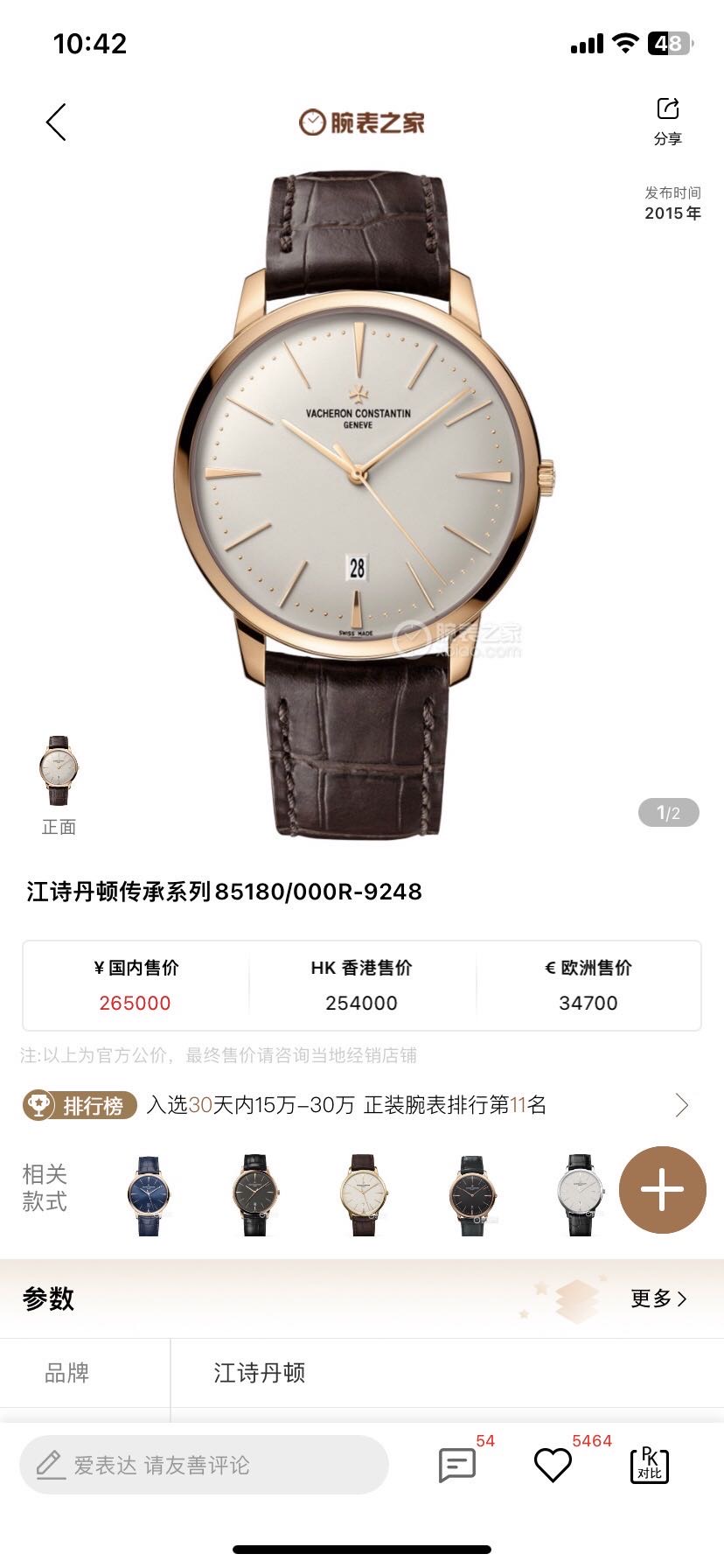Like this watch with the heart
Screen dimensions: 724x1568
pyautogui.click(x=553, y=1465)
